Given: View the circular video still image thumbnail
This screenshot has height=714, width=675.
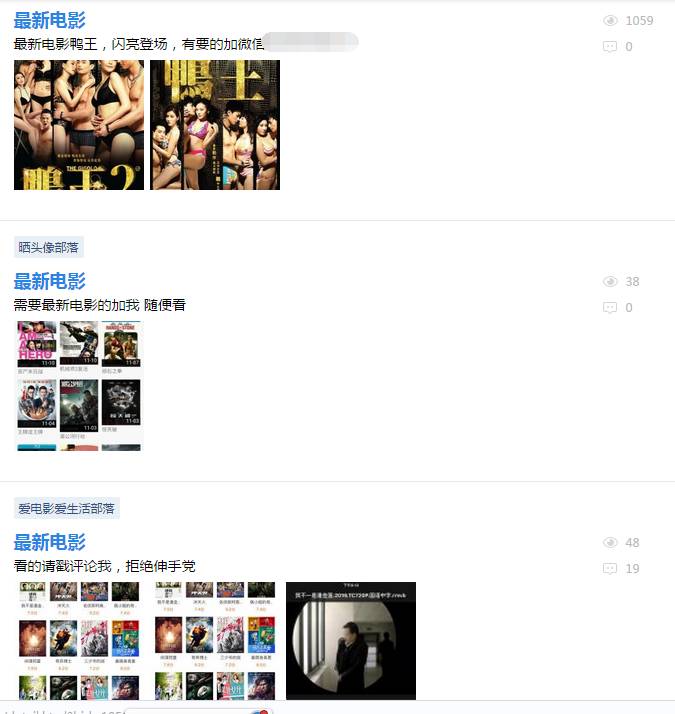Looking at the screenshot, I should (351, 641).
